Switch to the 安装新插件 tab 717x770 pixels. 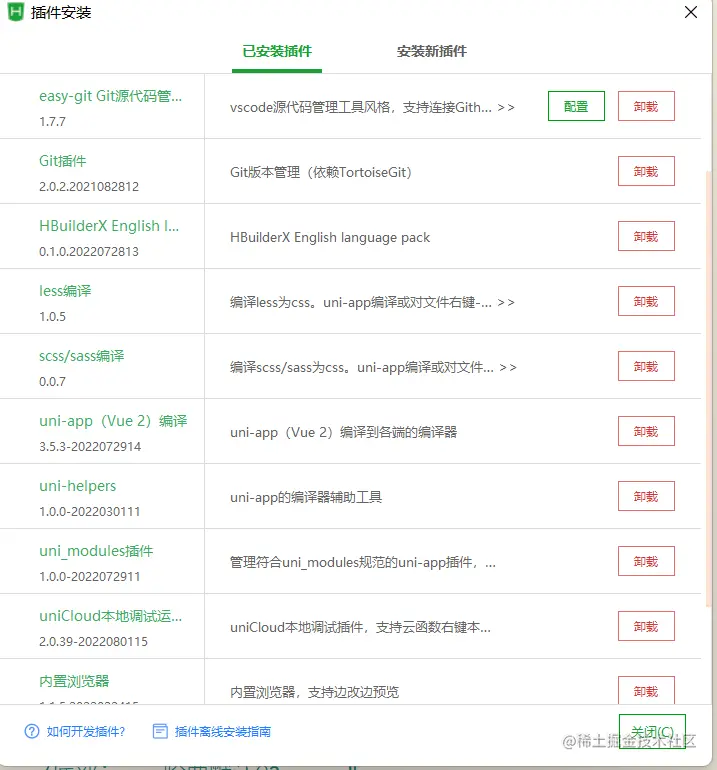[431, 51]
